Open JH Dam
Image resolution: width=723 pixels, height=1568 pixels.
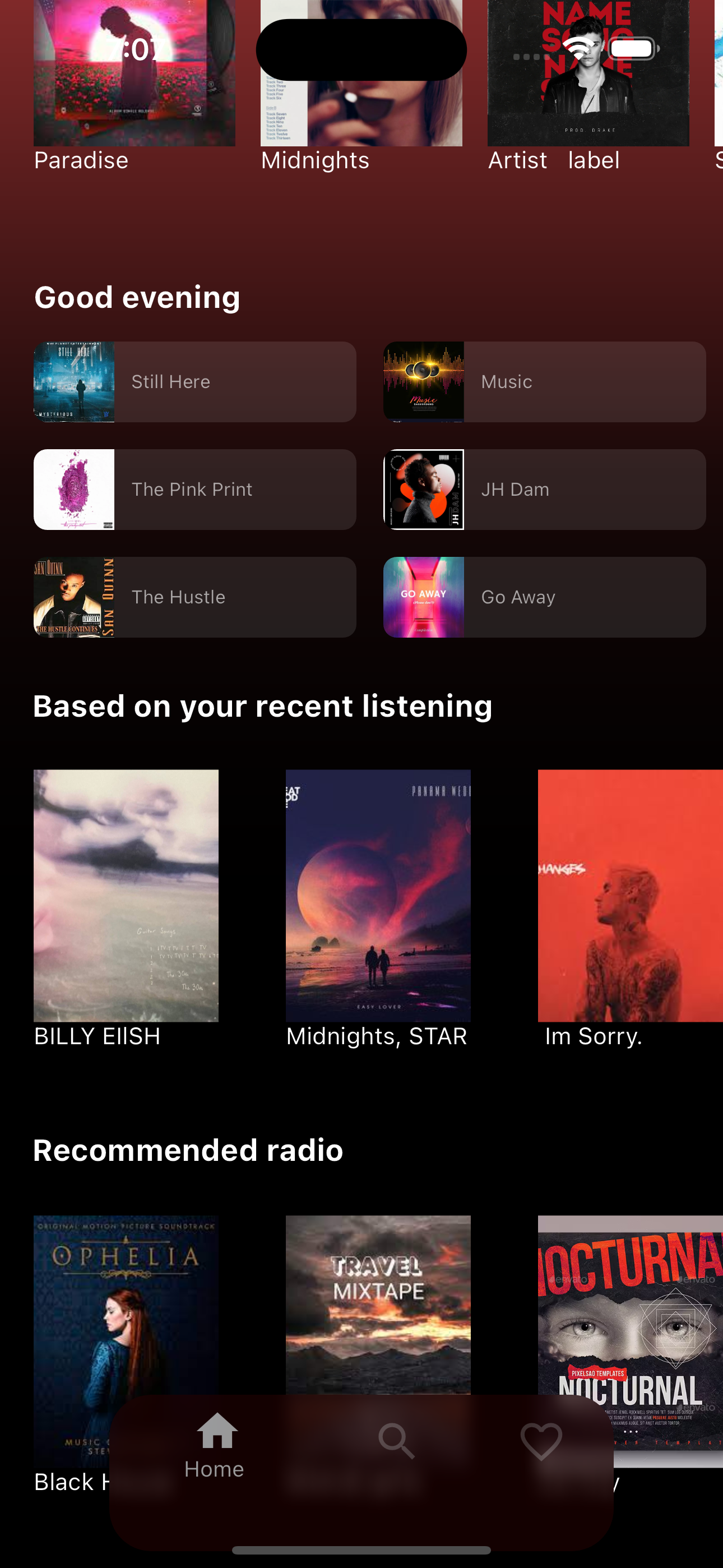tap(544, 490)
